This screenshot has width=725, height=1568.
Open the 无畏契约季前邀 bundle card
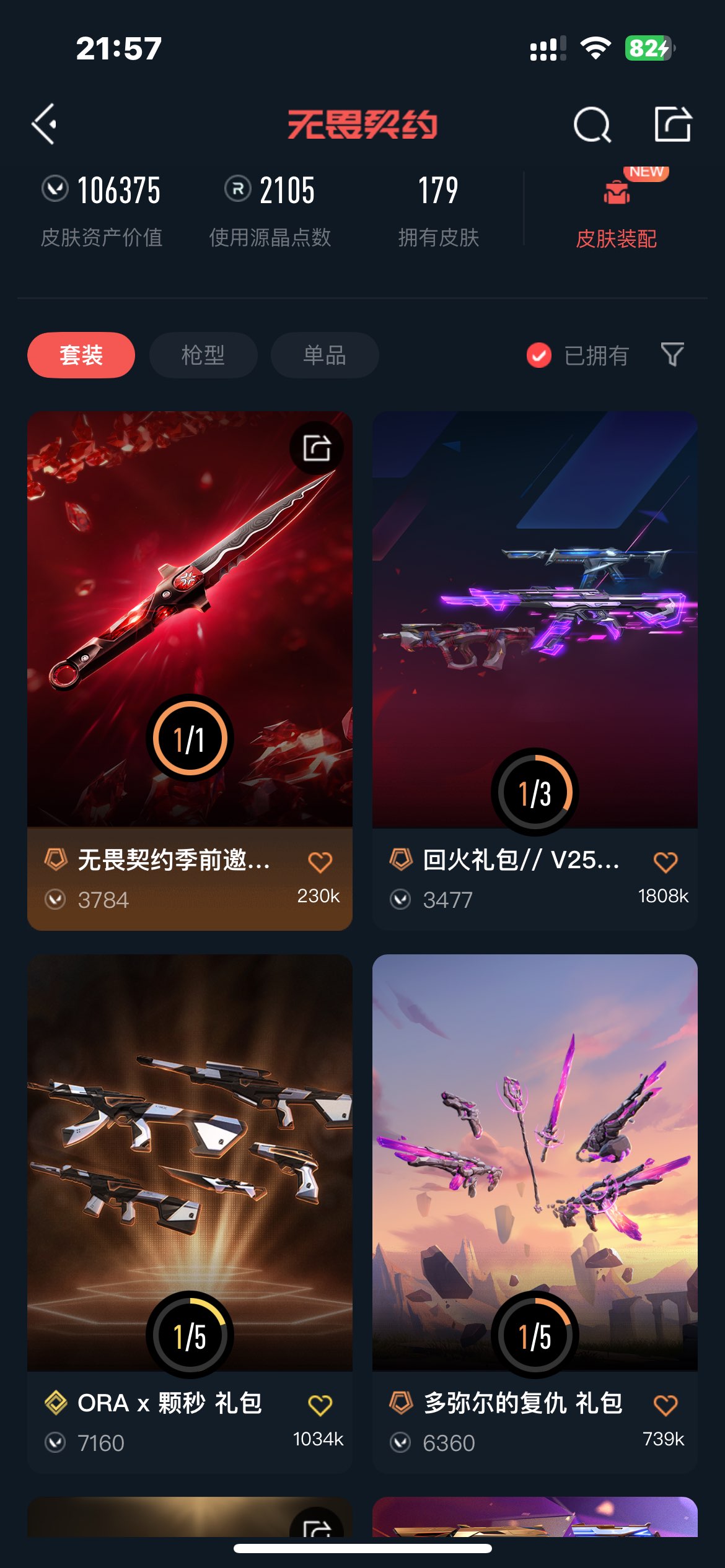(190, 619)
